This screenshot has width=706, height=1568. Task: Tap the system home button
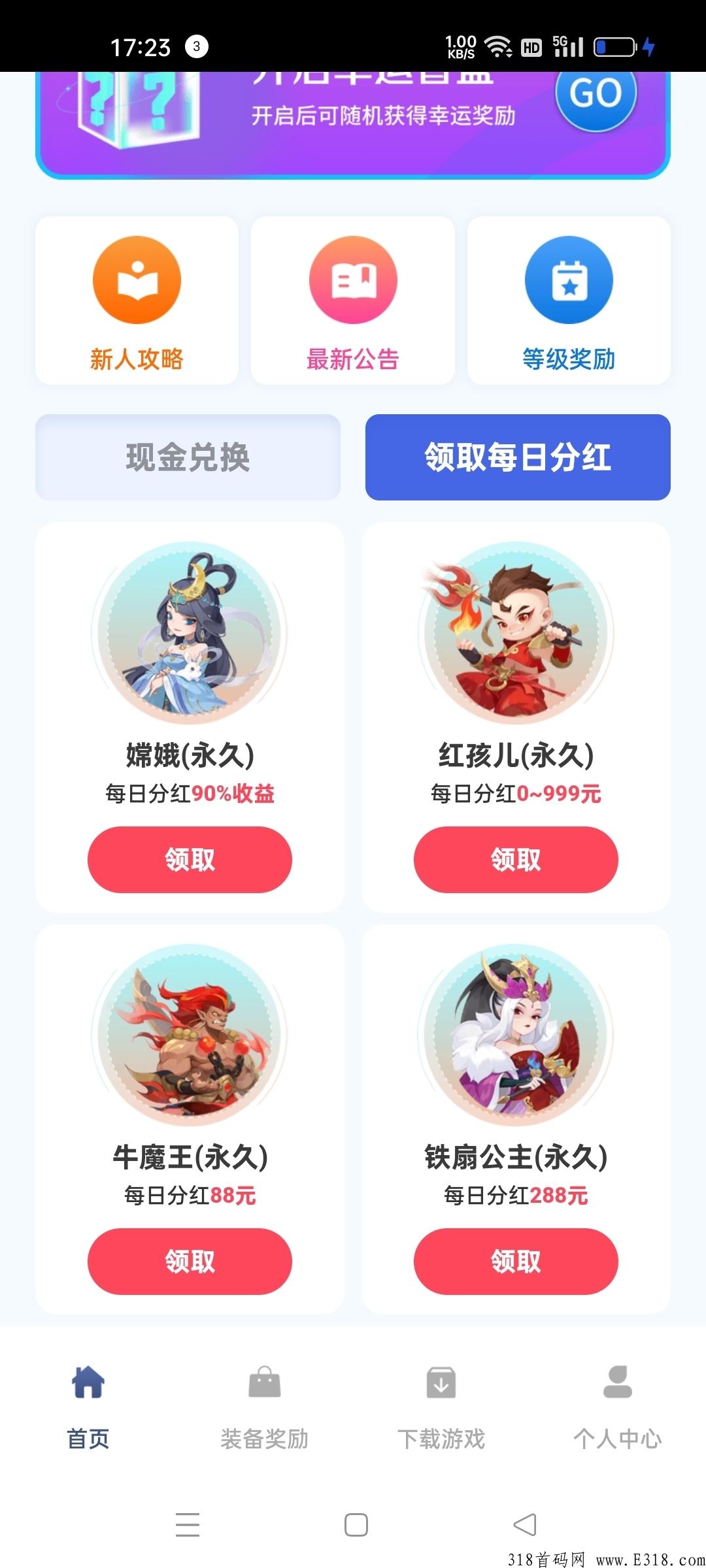pyautogui.click(x=356, y=1525)
